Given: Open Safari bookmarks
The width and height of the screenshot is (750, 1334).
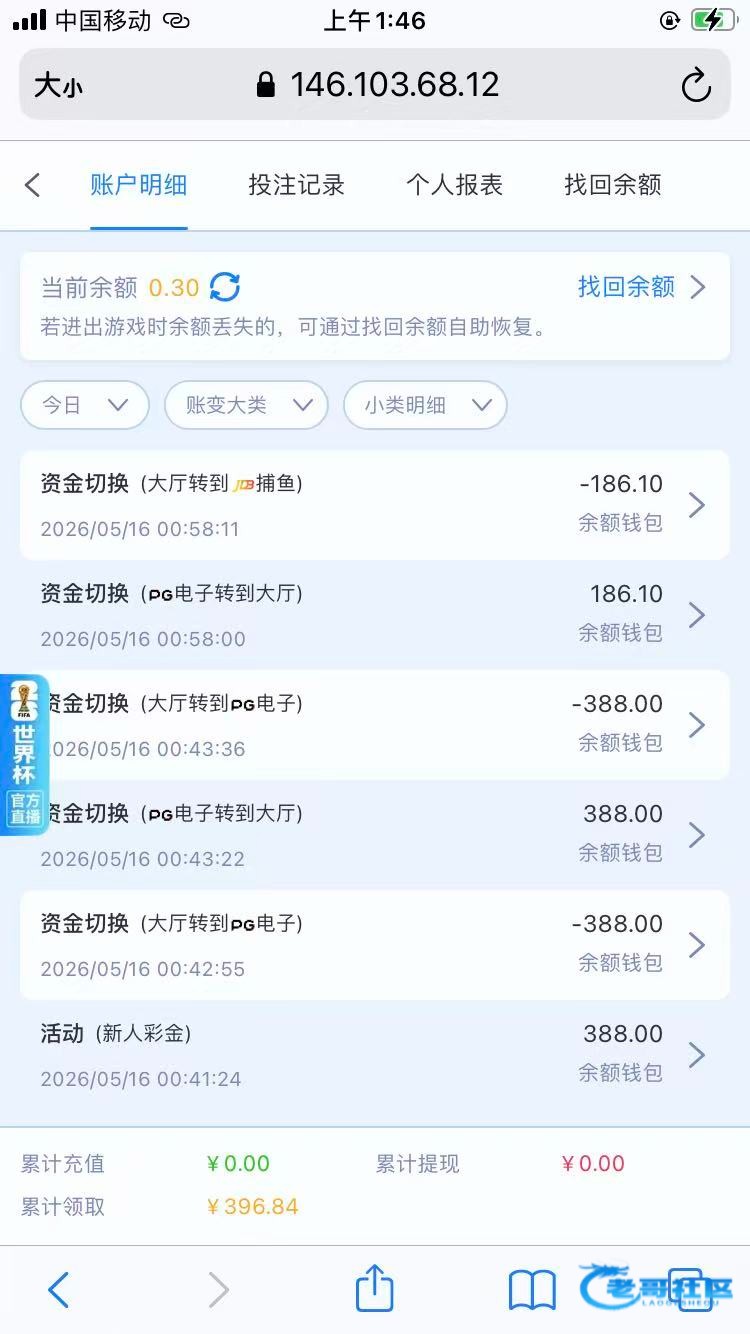Looking at the screenshot, I should point(532,1291).
